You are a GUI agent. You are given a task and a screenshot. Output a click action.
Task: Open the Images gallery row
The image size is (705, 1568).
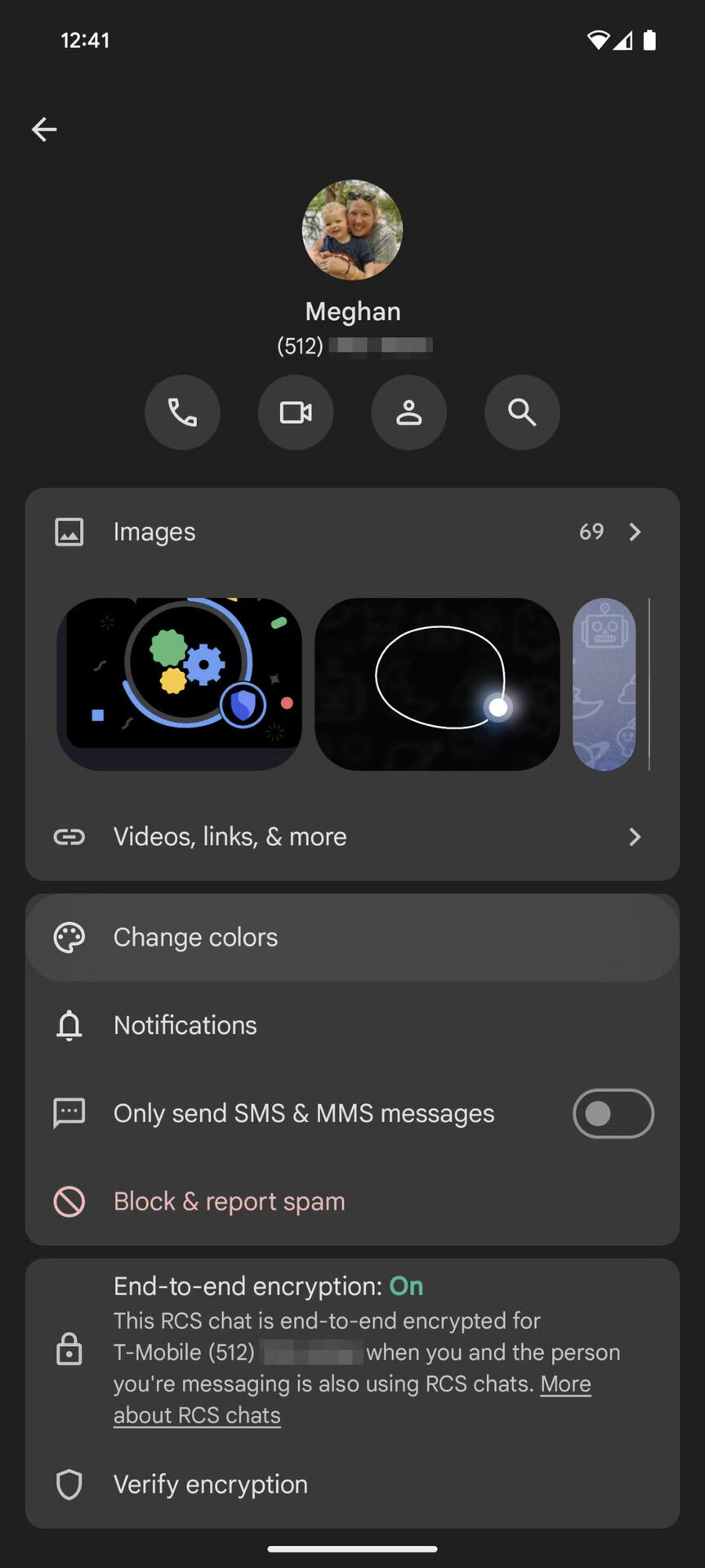[351, 532]
